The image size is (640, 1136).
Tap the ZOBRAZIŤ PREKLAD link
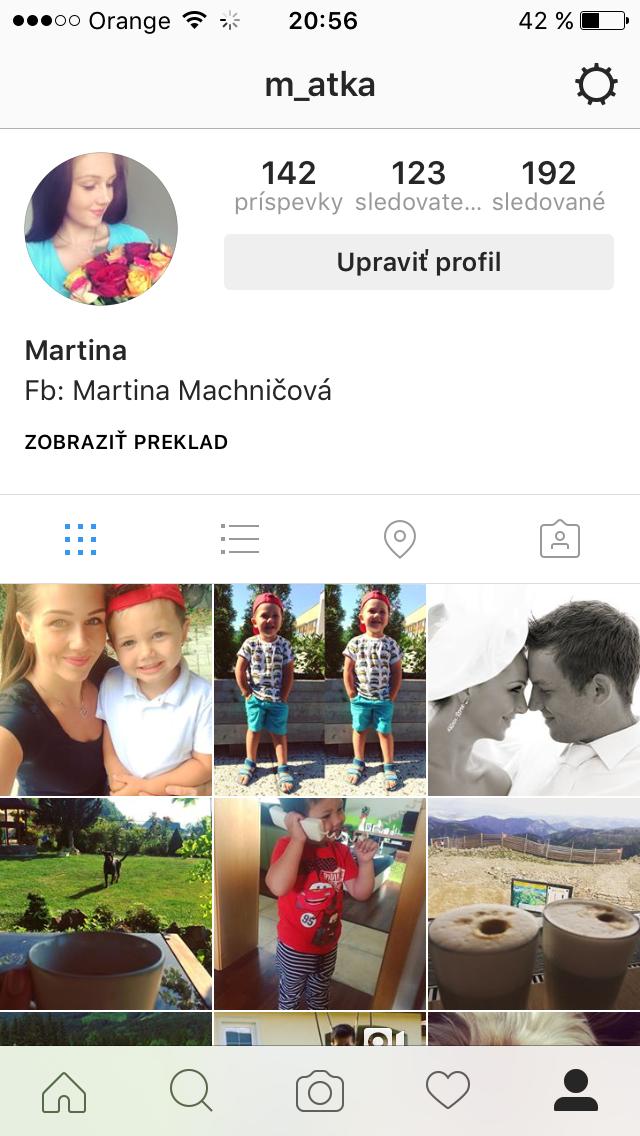[x=126, y=442]
